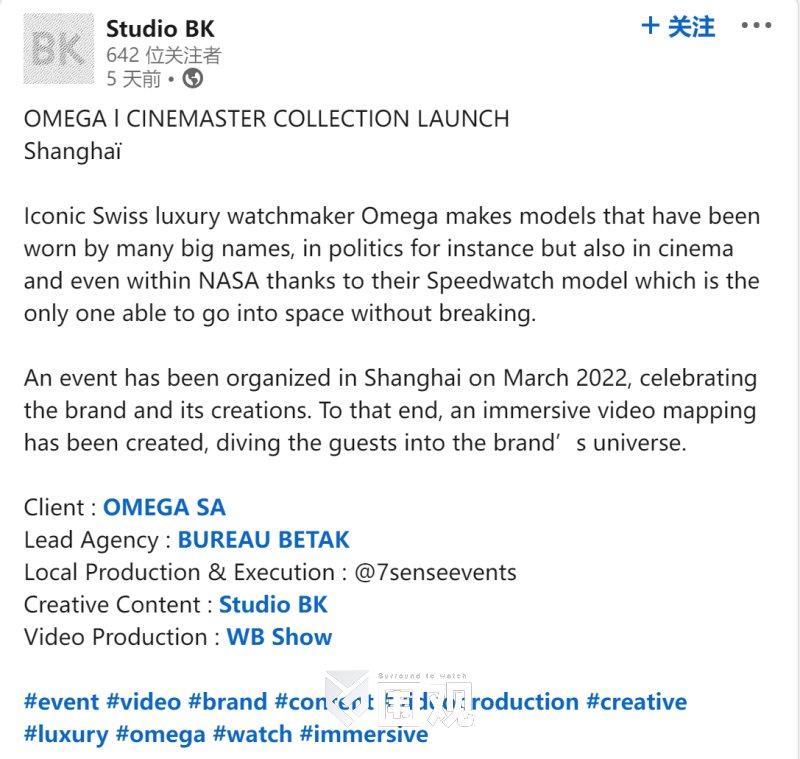Follow Studio BK with the 关注 button
Image resolution: width=800 pixels, height=759 pixels.
pos(678,27)
